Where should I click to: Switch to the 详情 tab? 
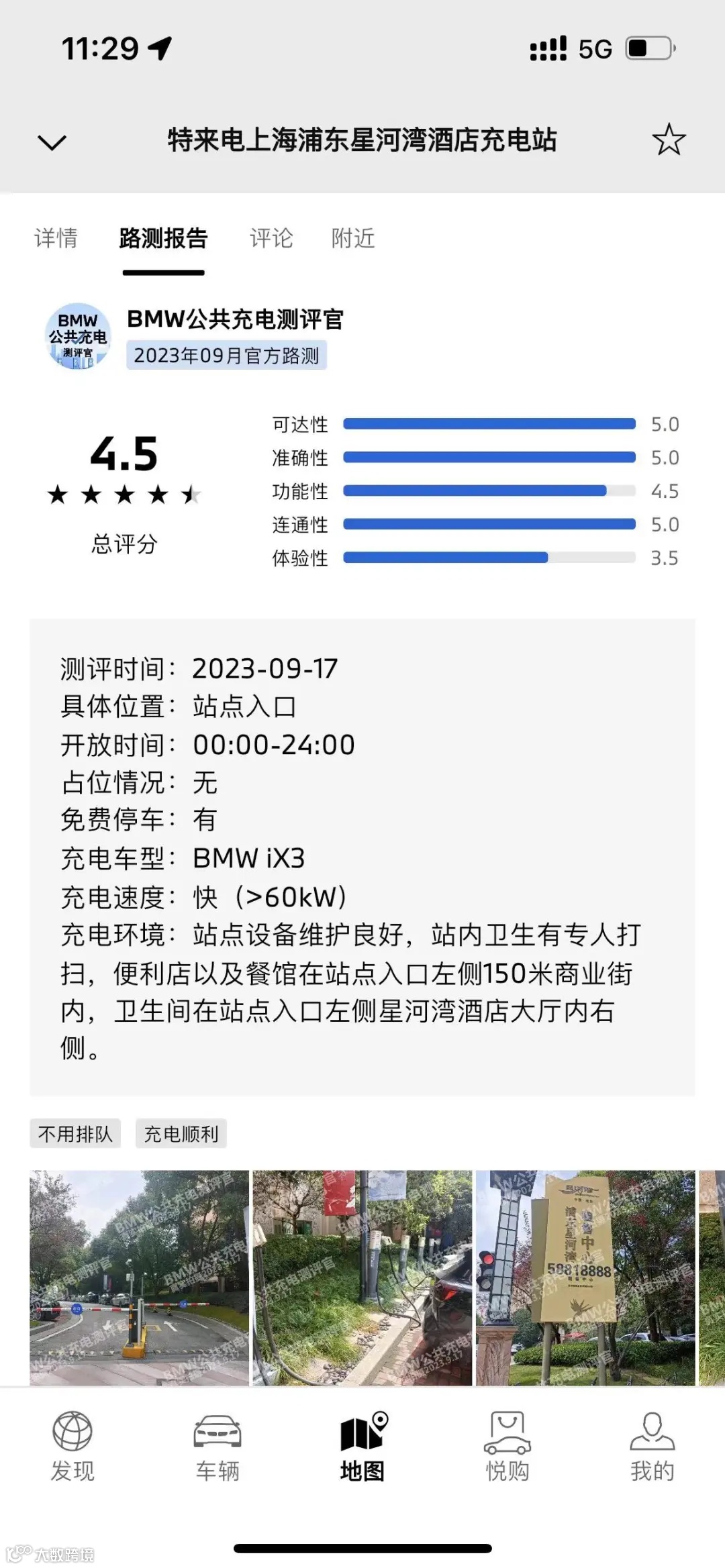56,238
